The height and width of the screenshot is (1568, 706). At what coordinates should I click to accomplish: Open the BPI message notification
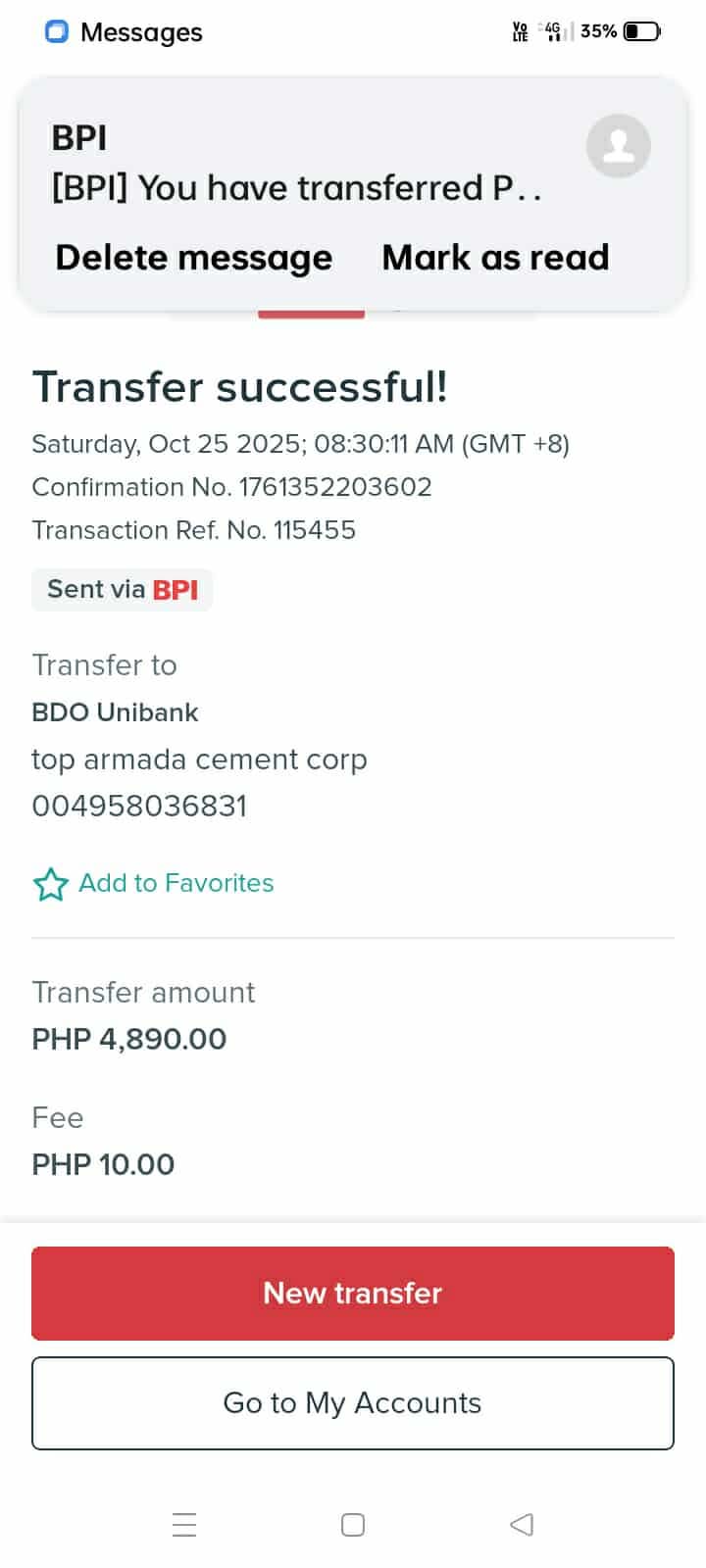(x=294, y=164)
